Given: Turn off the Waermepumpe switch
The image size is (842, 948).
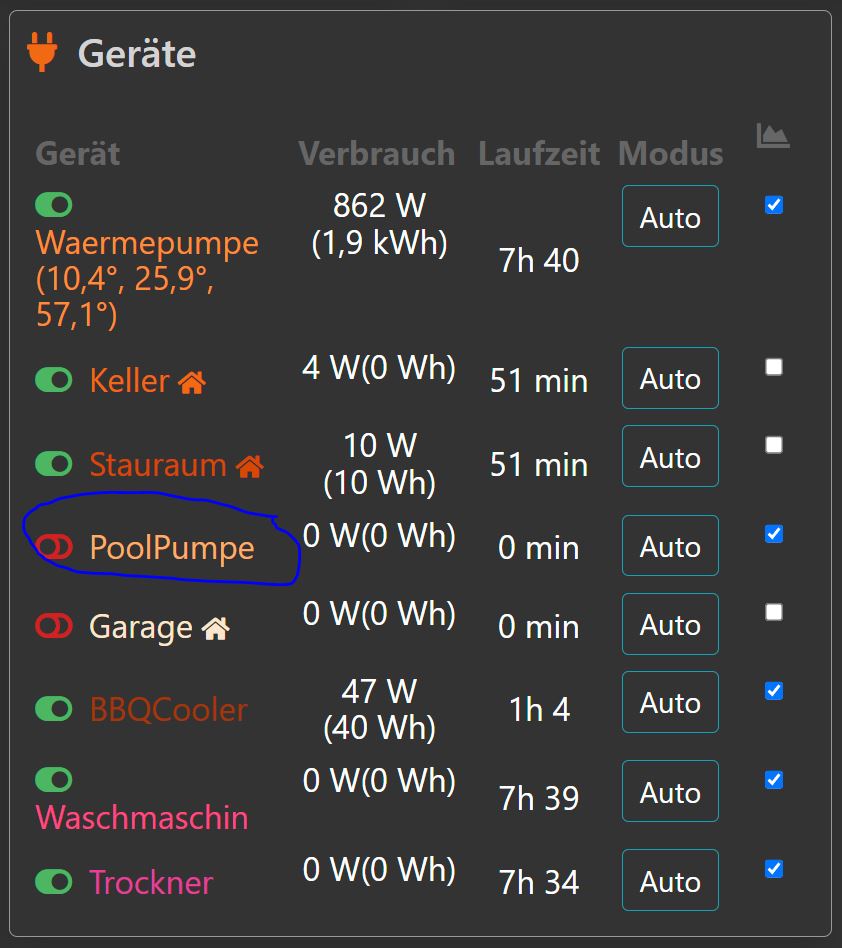Looking at the screenshot, I should click(54, 205).
